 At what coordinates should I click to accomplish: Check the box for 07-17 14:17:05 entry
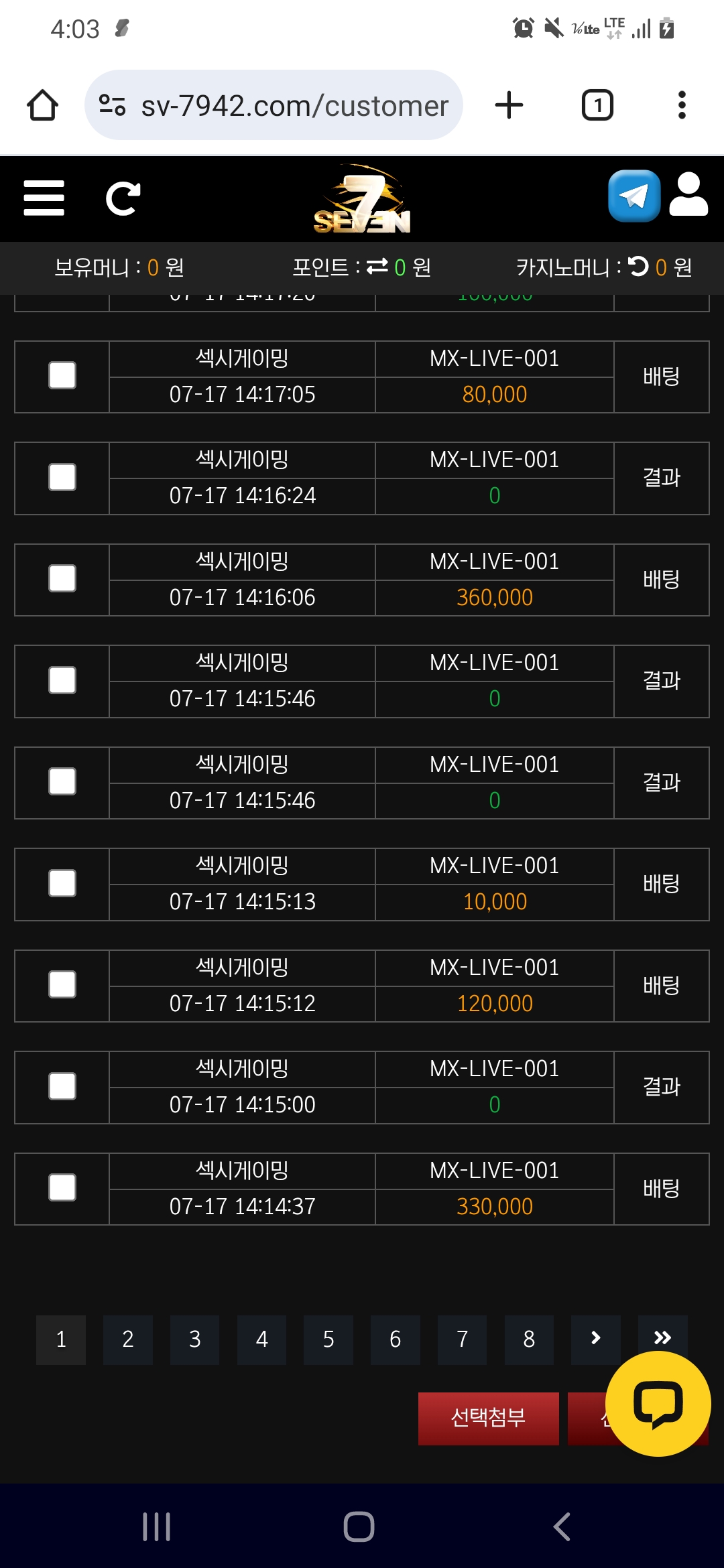(x=62, y=376)
